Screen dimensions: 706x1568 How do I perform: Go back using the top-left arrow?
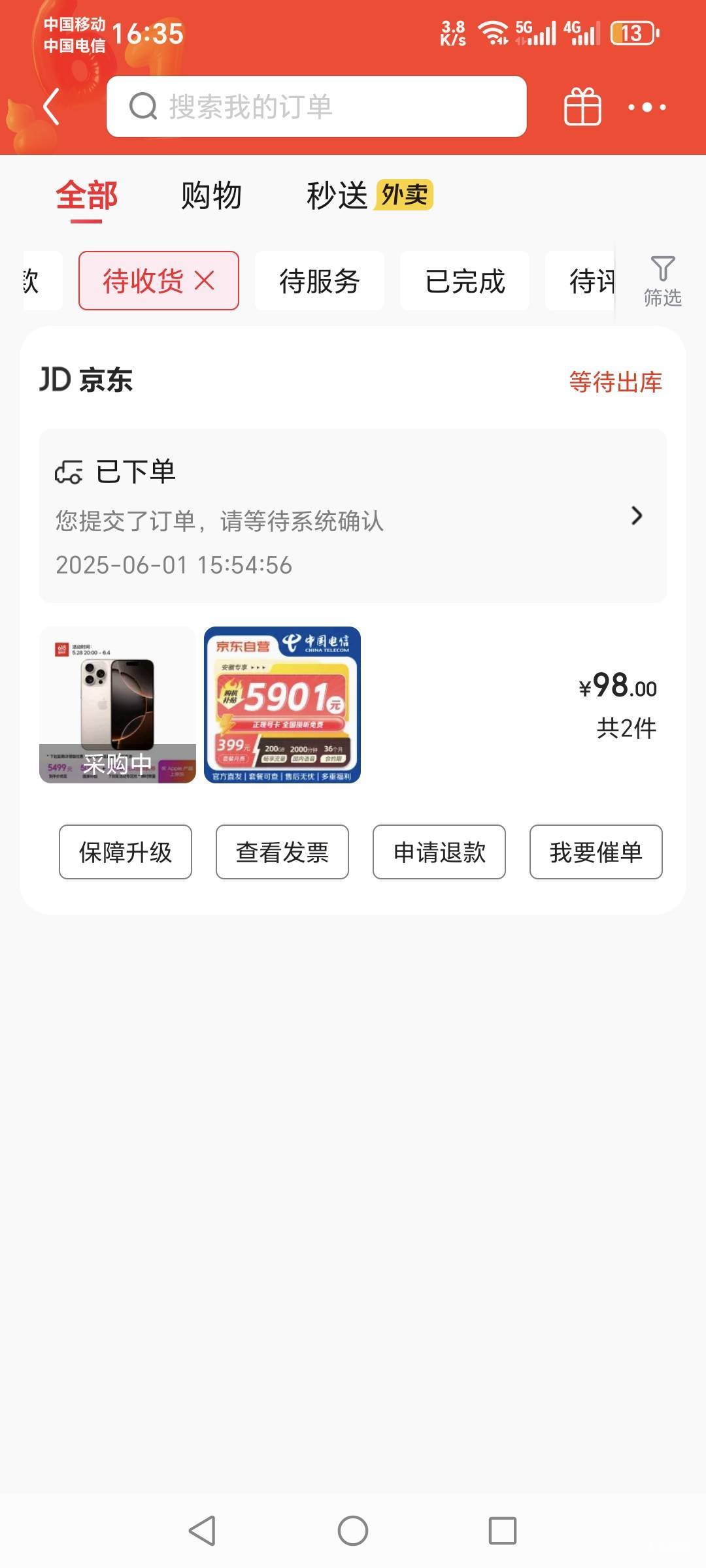[x=51, y=106]
